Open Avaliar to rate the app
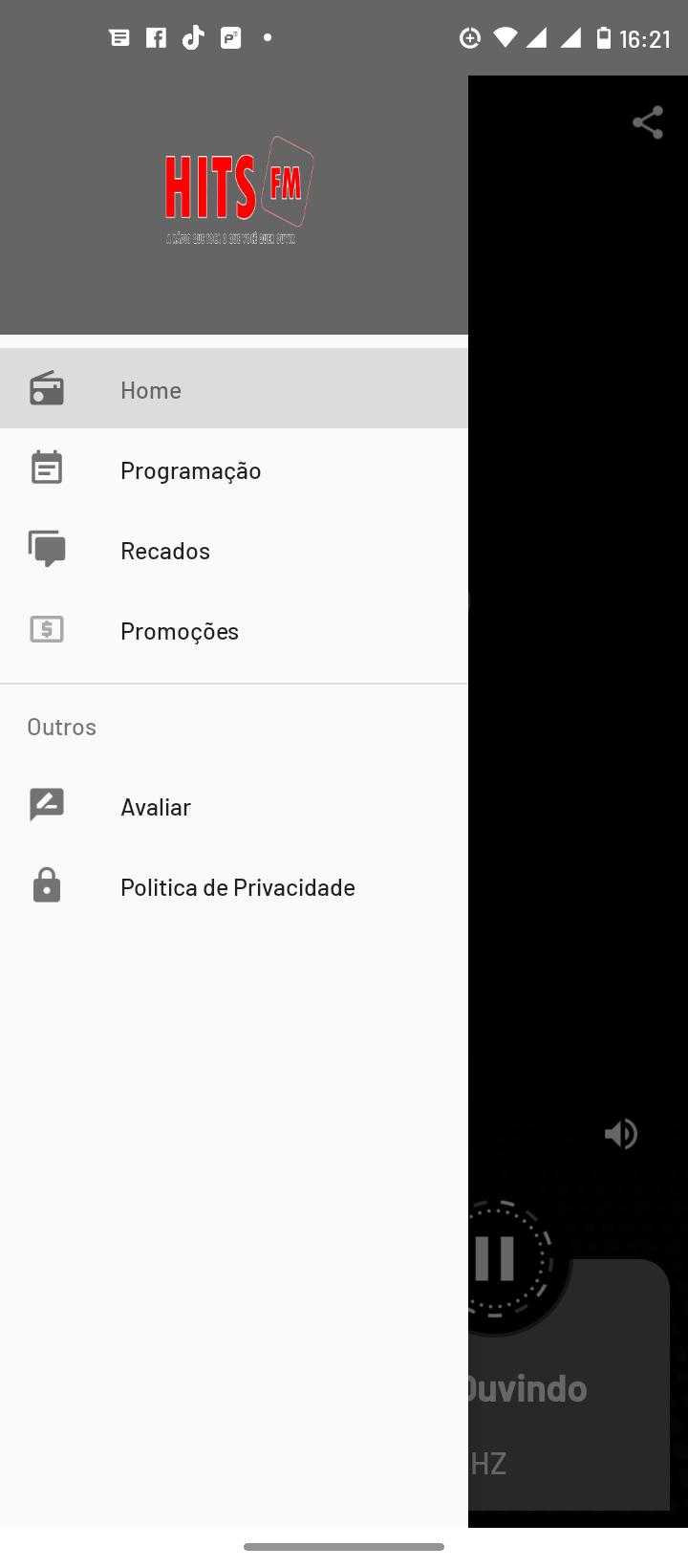The image size is (688, 1568). [x=234, y=806]
